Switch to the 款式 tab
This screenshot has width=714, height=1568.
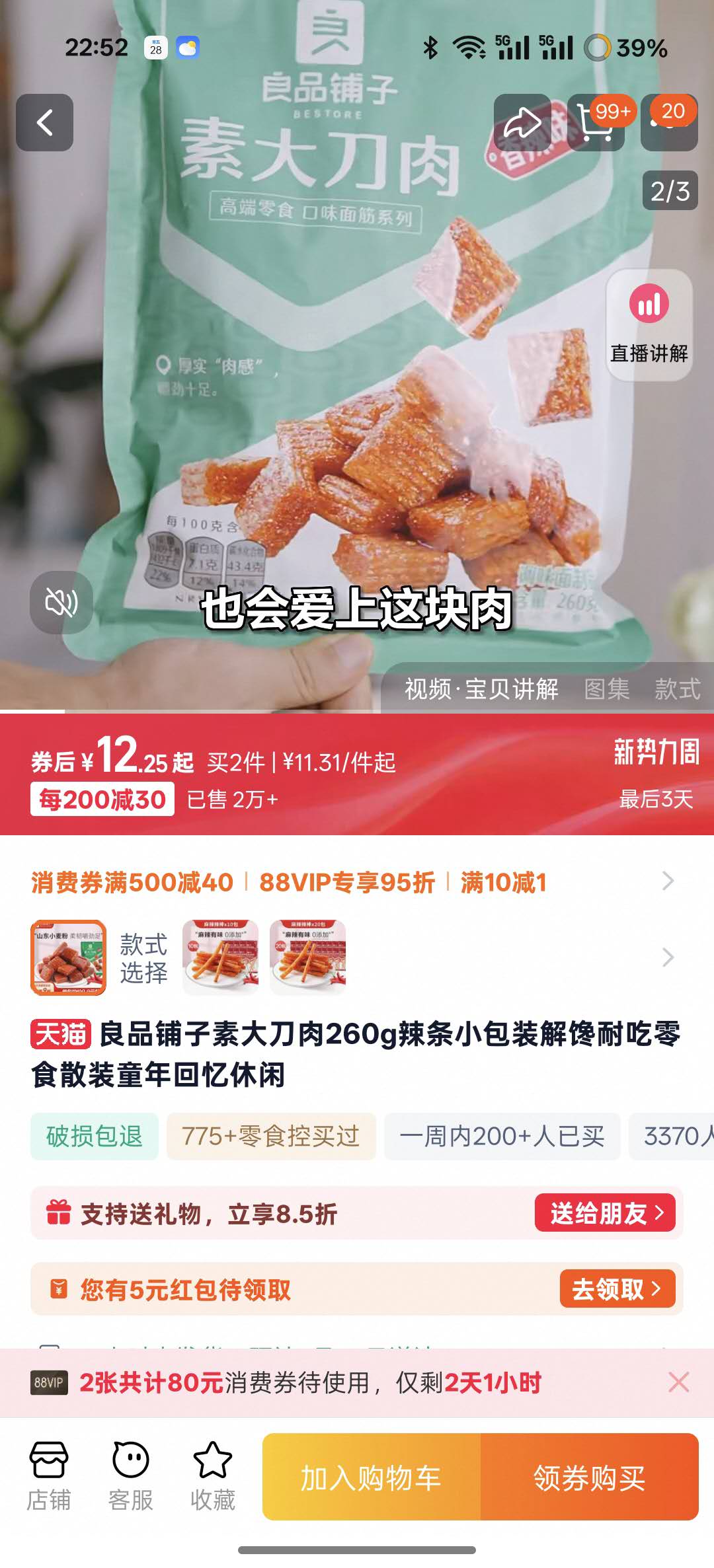point(677,689)
